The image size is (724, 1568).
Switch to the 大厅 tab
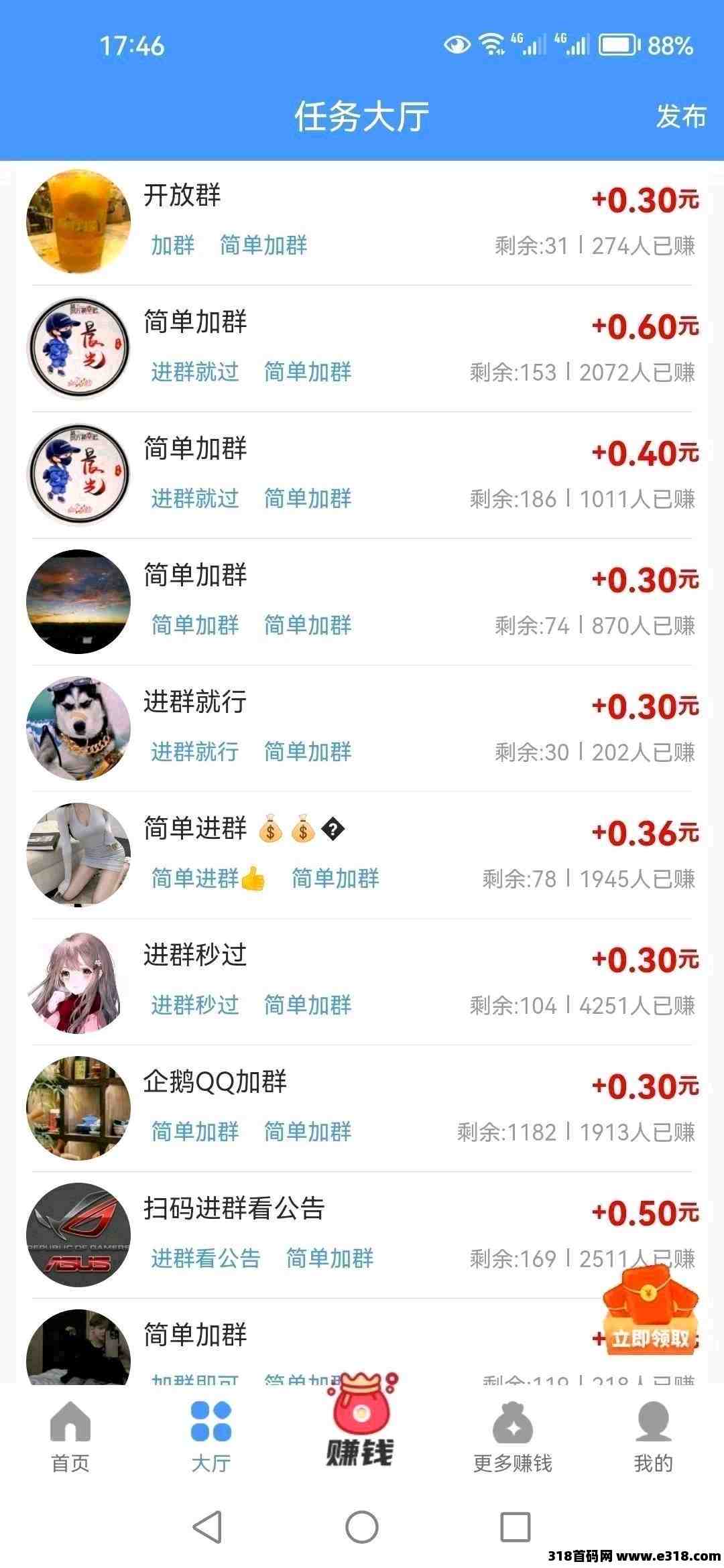coord(211,1433)
